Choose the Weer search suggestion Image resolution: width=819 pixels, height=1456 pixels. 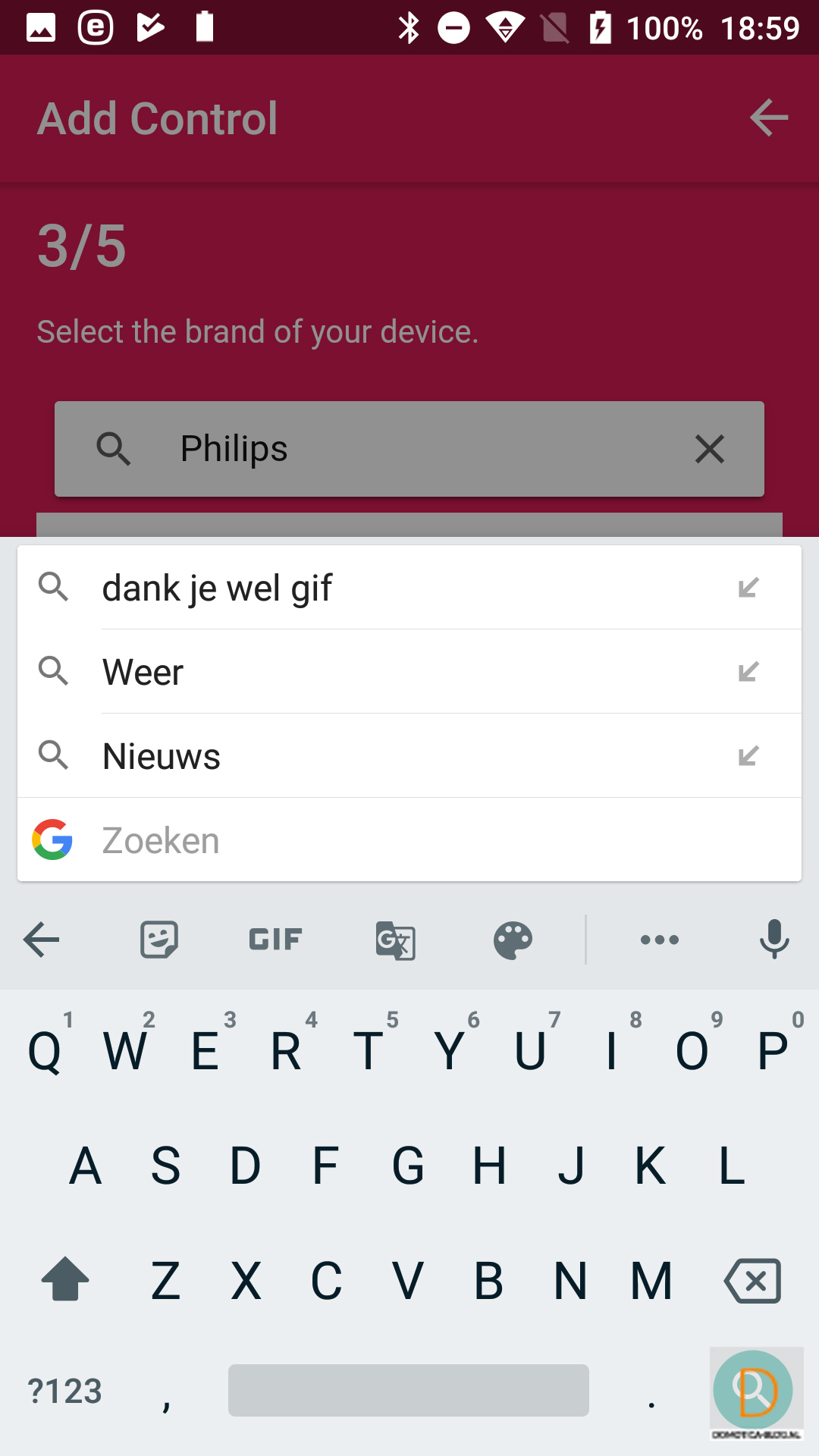409,672
